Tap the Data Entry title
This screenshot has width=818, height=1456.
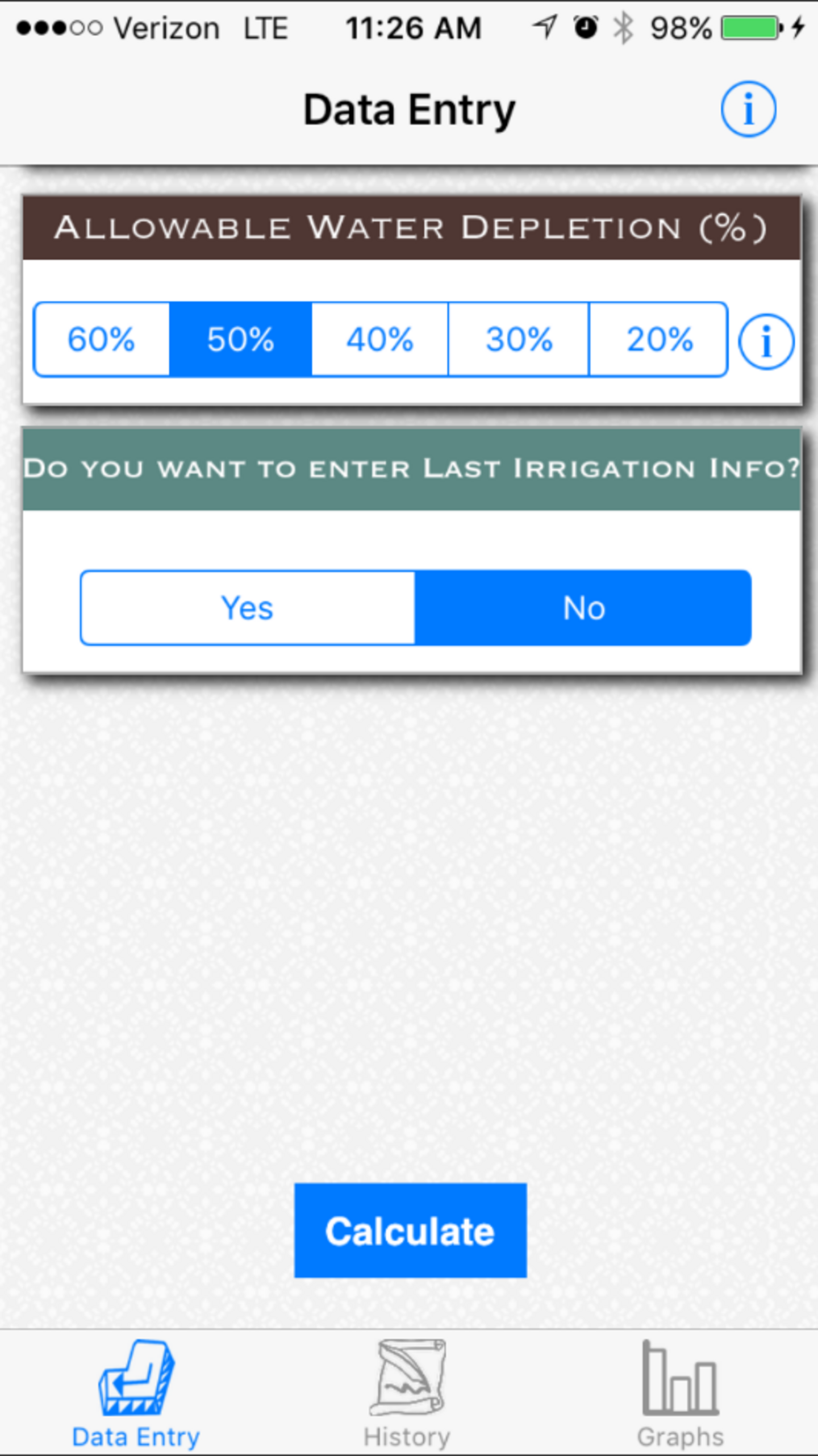click(409, 109)
